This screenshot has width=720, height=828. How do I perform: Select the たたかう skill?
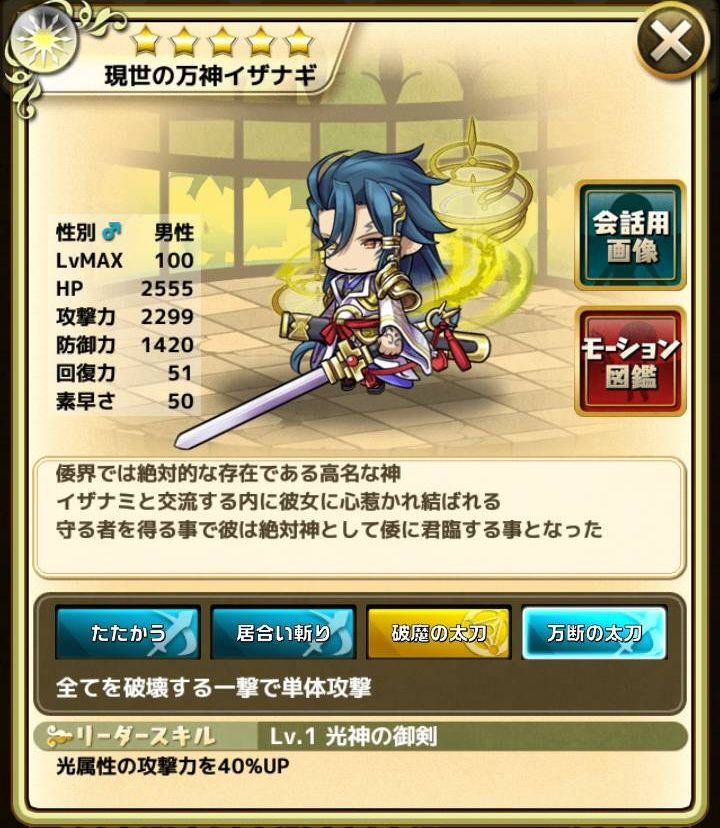tap(128, 633)
